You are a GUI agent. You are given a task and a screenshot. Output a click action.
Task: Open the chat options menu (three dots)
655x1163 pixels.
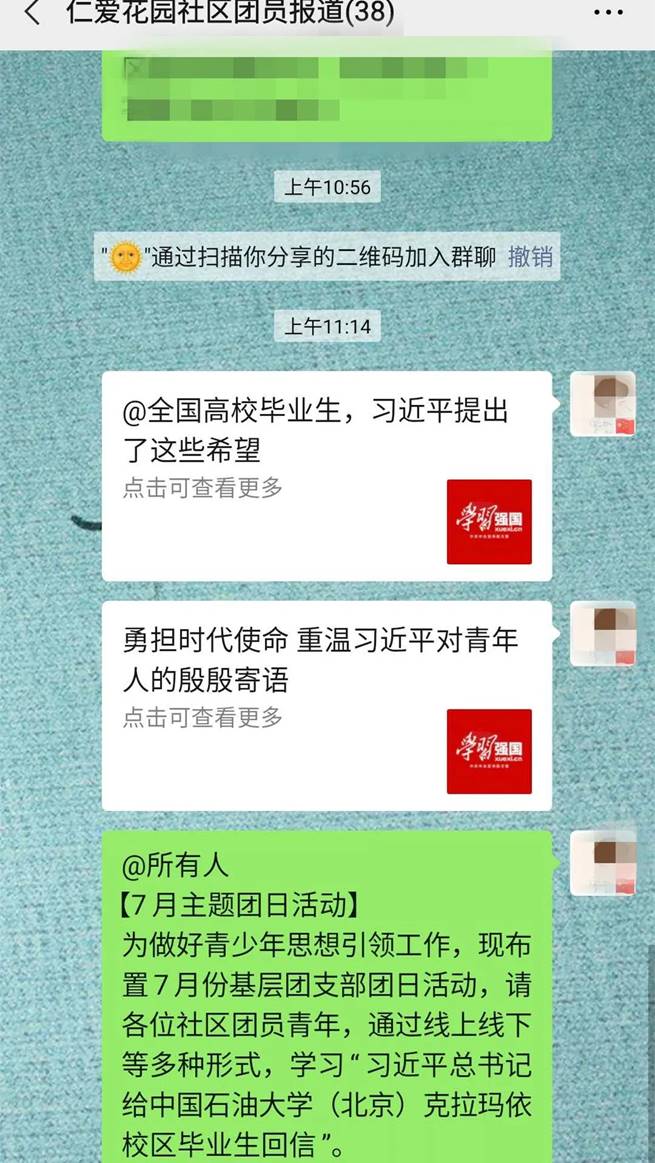tap(608, 13)
